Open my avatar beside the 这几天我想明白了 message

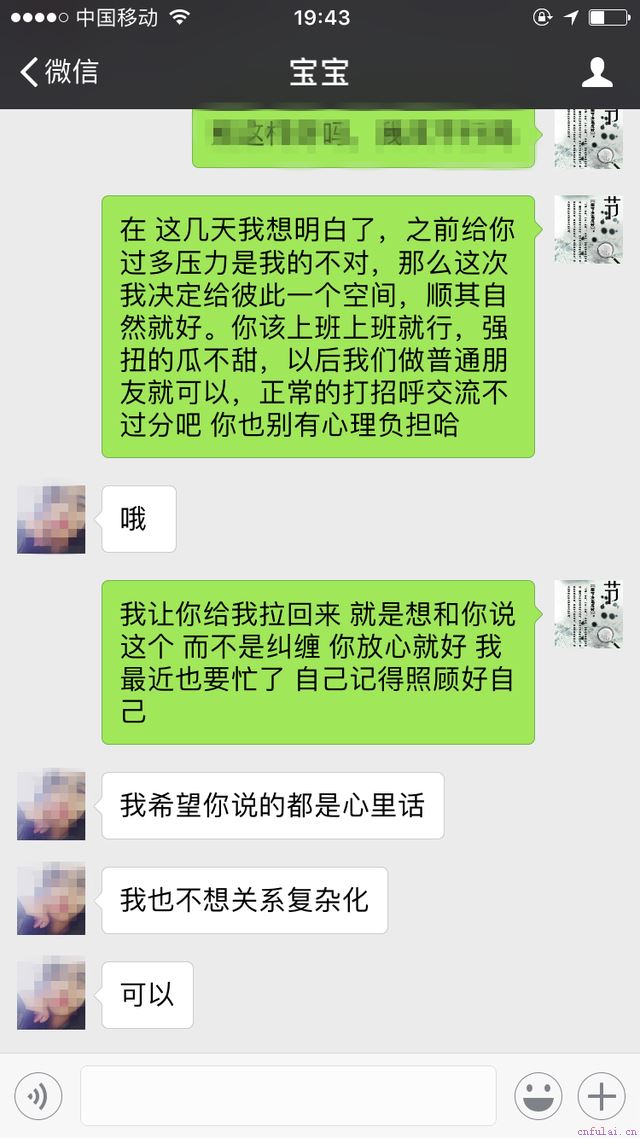589,229
